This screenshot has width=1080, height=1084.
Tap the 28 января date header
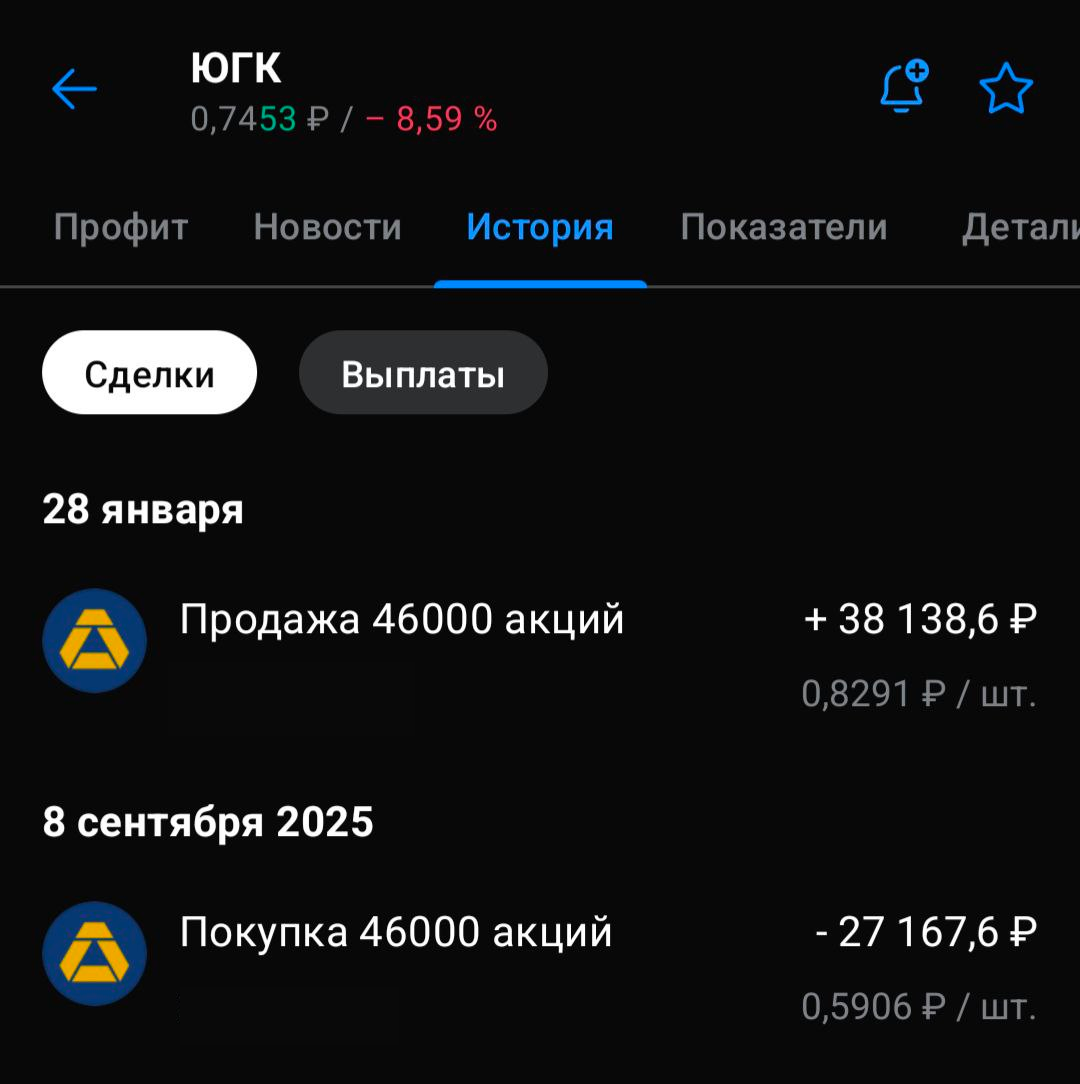coord(142,509)
